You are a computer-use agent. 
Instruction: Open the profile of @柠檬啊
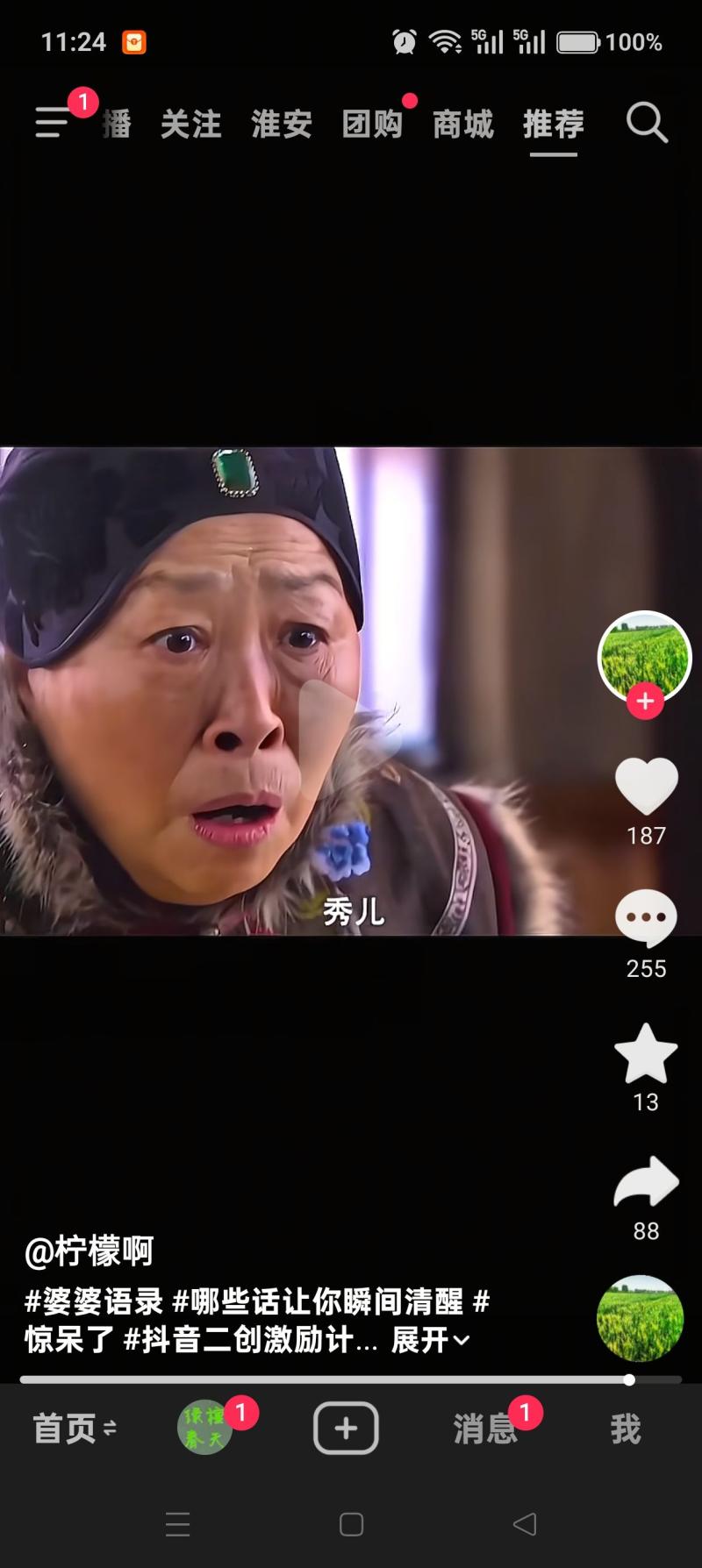(x=90, y=1251)
